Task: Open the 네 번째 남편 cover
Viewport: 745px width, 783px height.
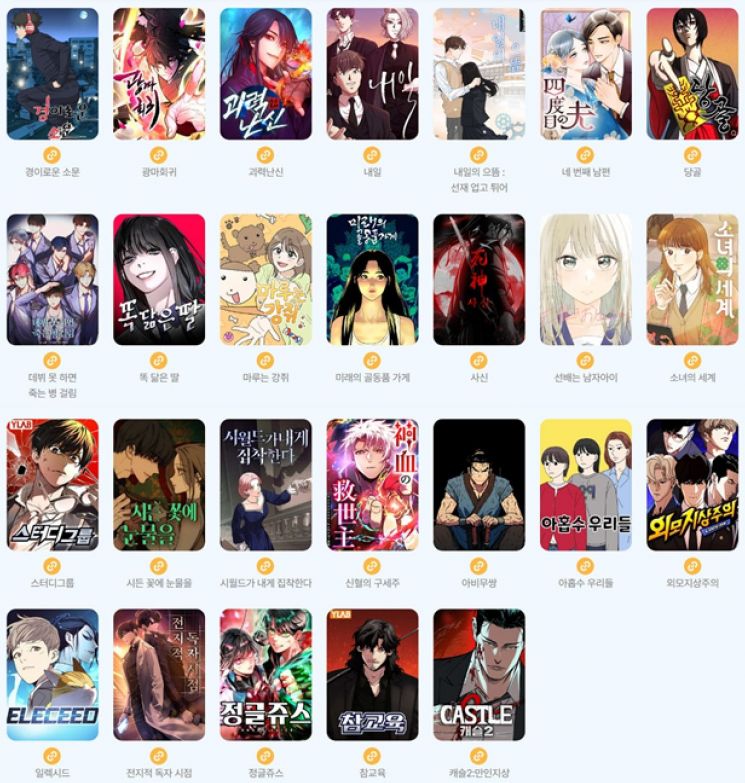Action: [585, 74]
